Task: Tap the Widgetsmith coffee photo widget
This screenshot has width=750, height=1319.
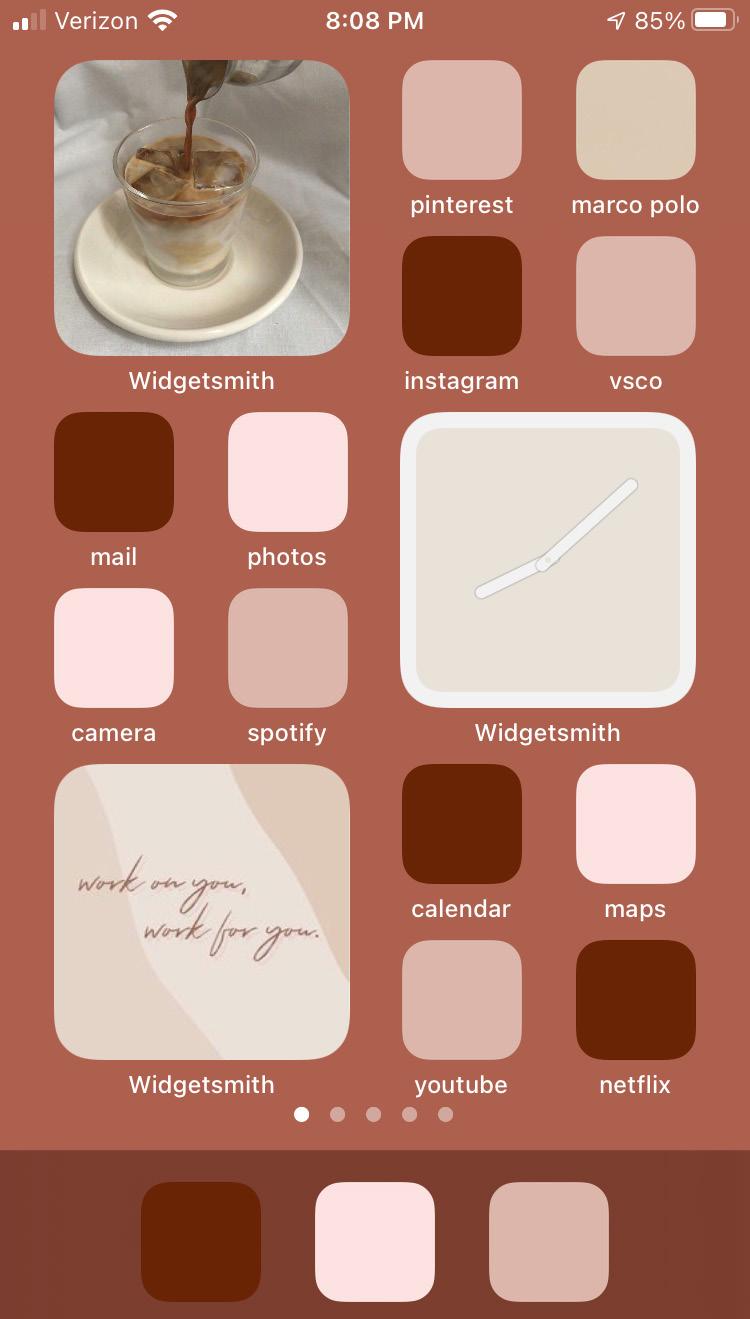Action: click(x=201, y=208)
